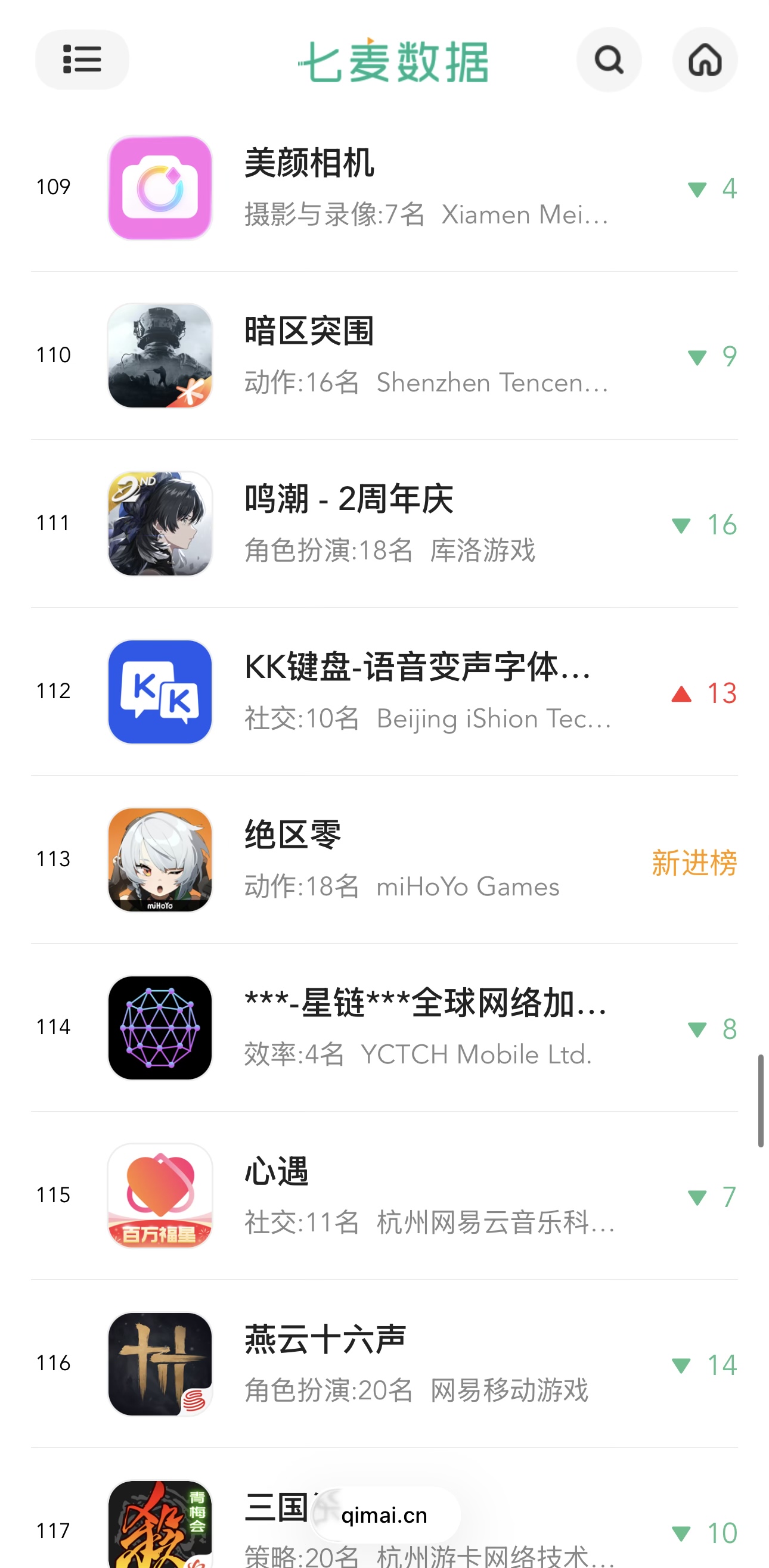This screenshot has width=769, height=1568.
Task: Open the 暗区突围 app entry
Action: (x=384, y=356)
